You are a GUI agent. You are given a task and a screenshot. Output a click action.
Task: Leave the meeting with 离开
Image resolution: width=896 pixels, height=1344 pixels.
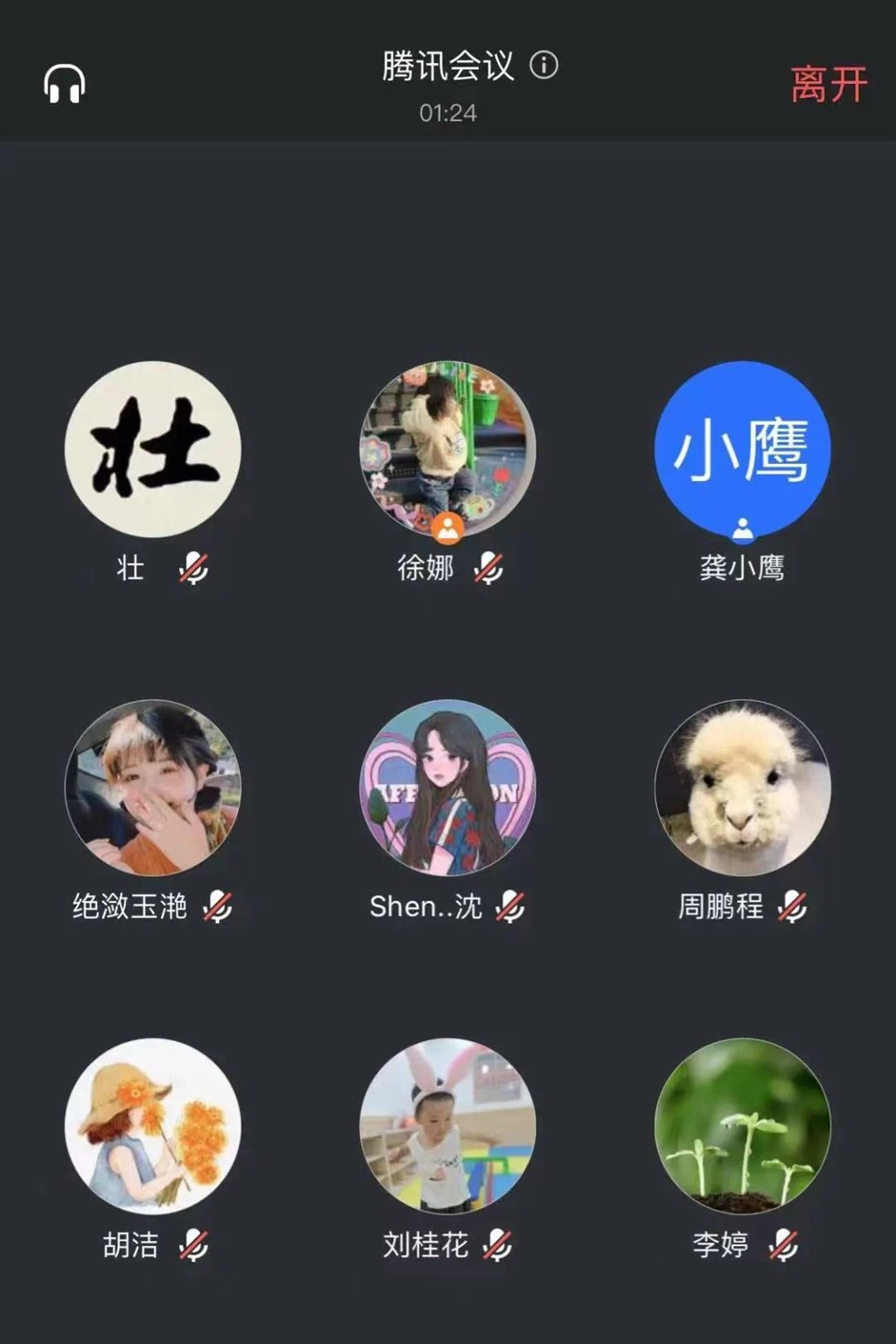[828, 85]
